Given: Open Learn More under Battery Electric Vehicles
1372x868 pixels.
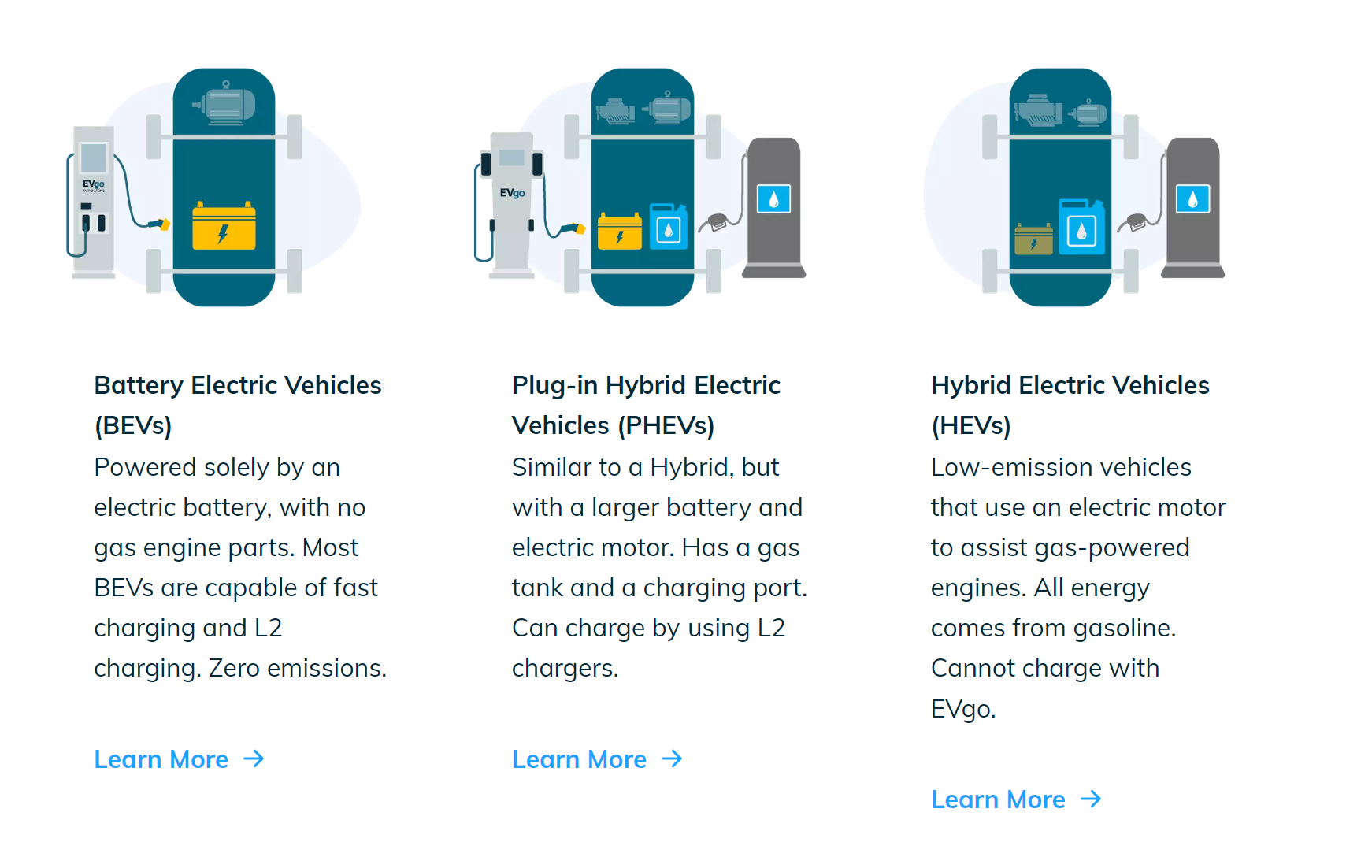Looking at the screenshot, I should 178,759.
